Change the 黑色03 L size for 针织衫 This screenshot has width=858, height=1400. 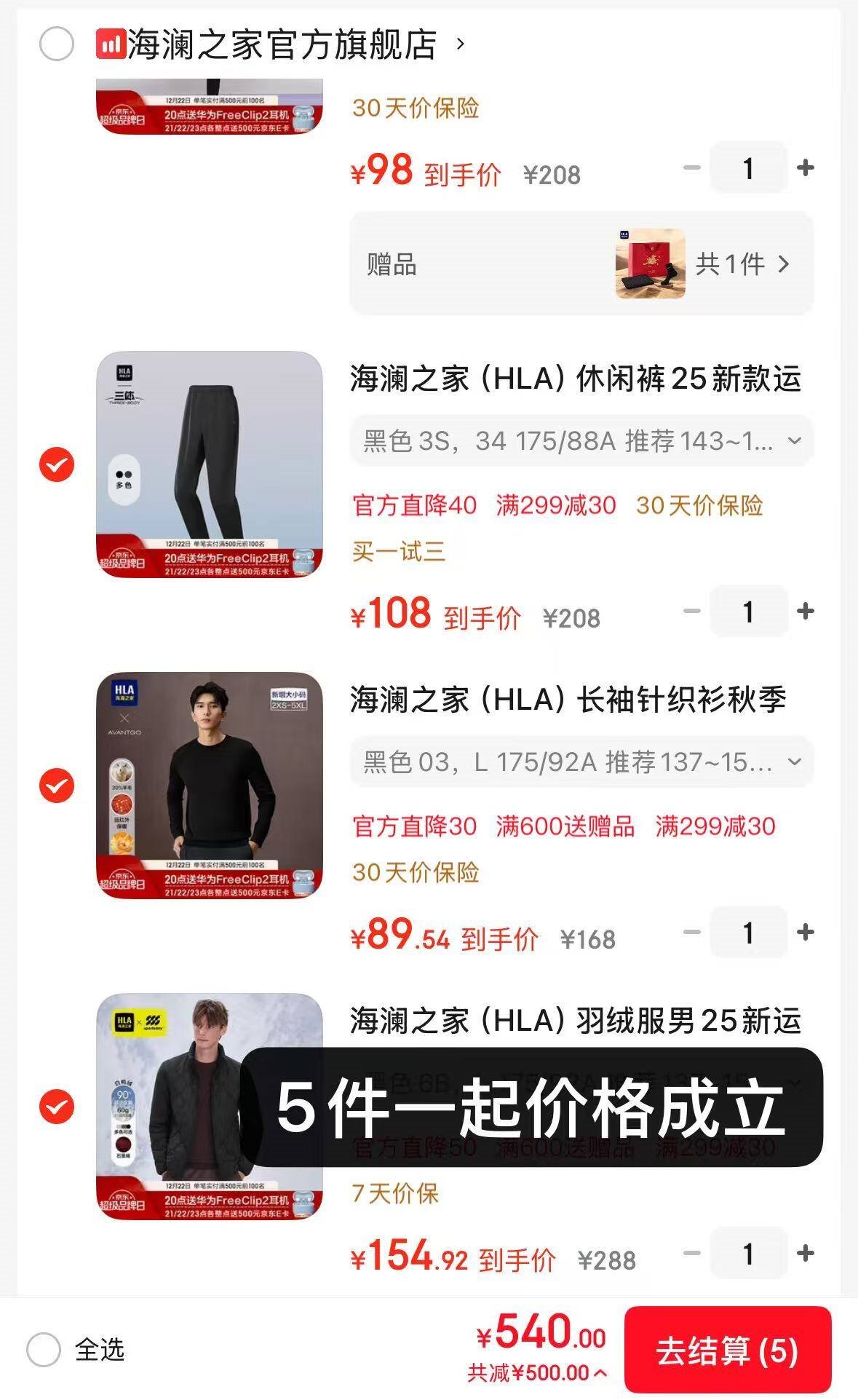click(581, 762)
